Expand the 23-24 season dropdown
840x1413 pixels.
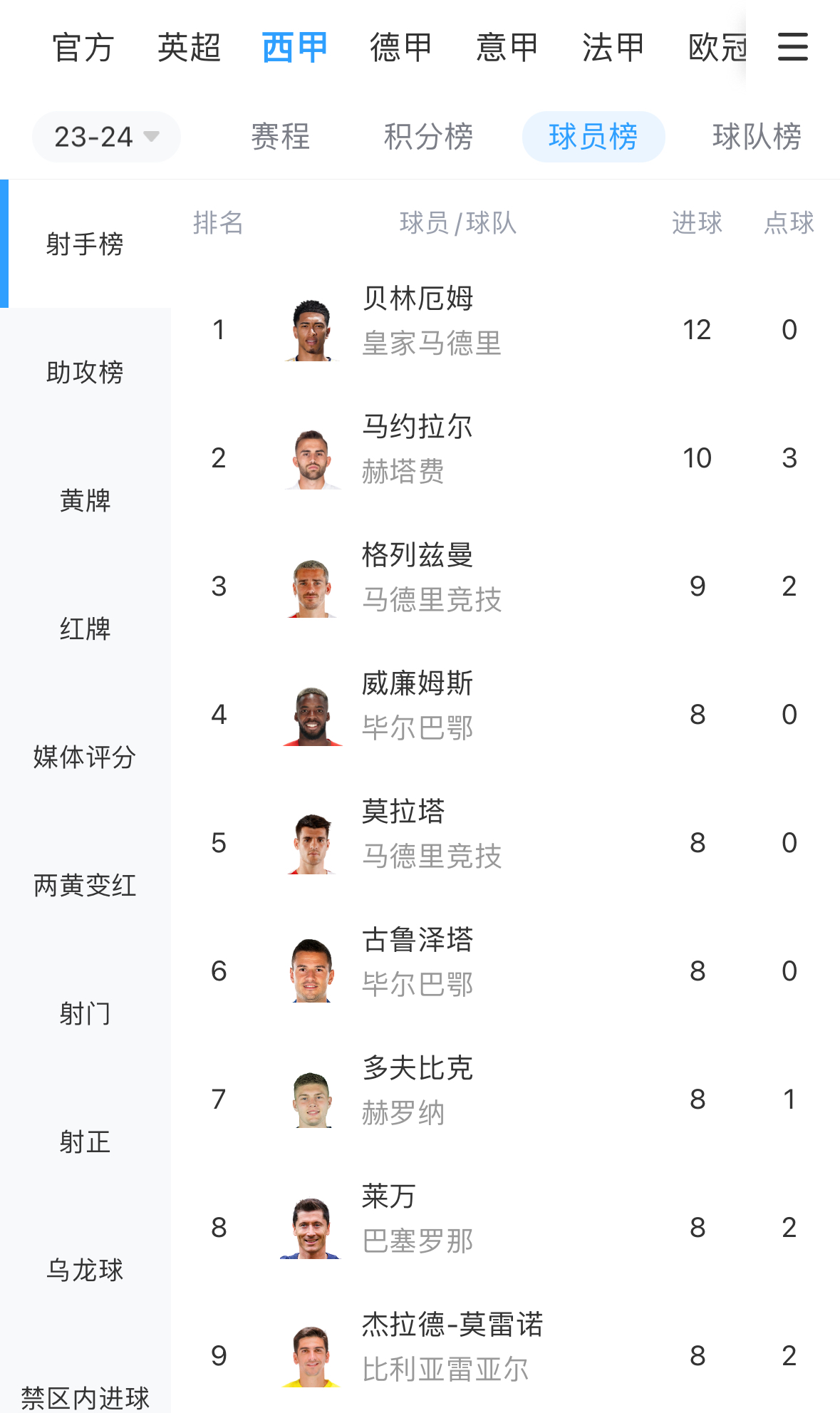click(x=106, y=137)
